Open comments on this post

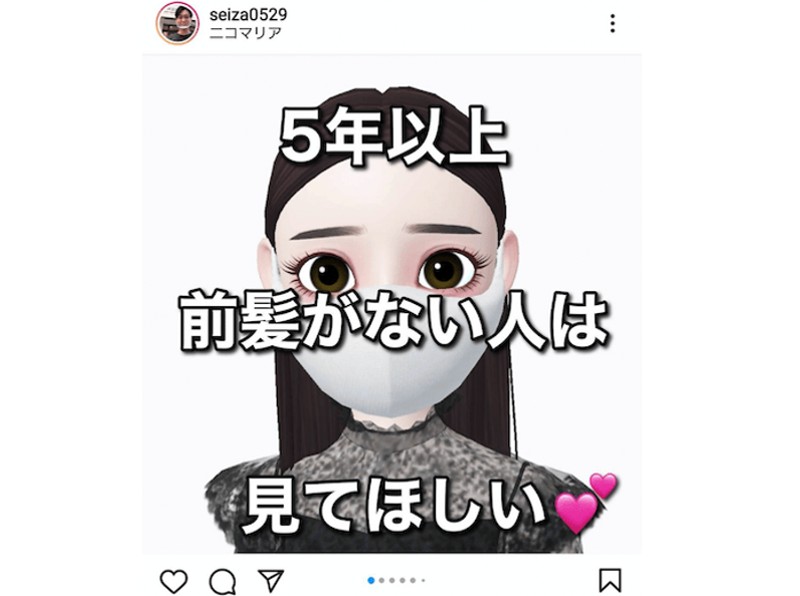click(x=222, y=581)
